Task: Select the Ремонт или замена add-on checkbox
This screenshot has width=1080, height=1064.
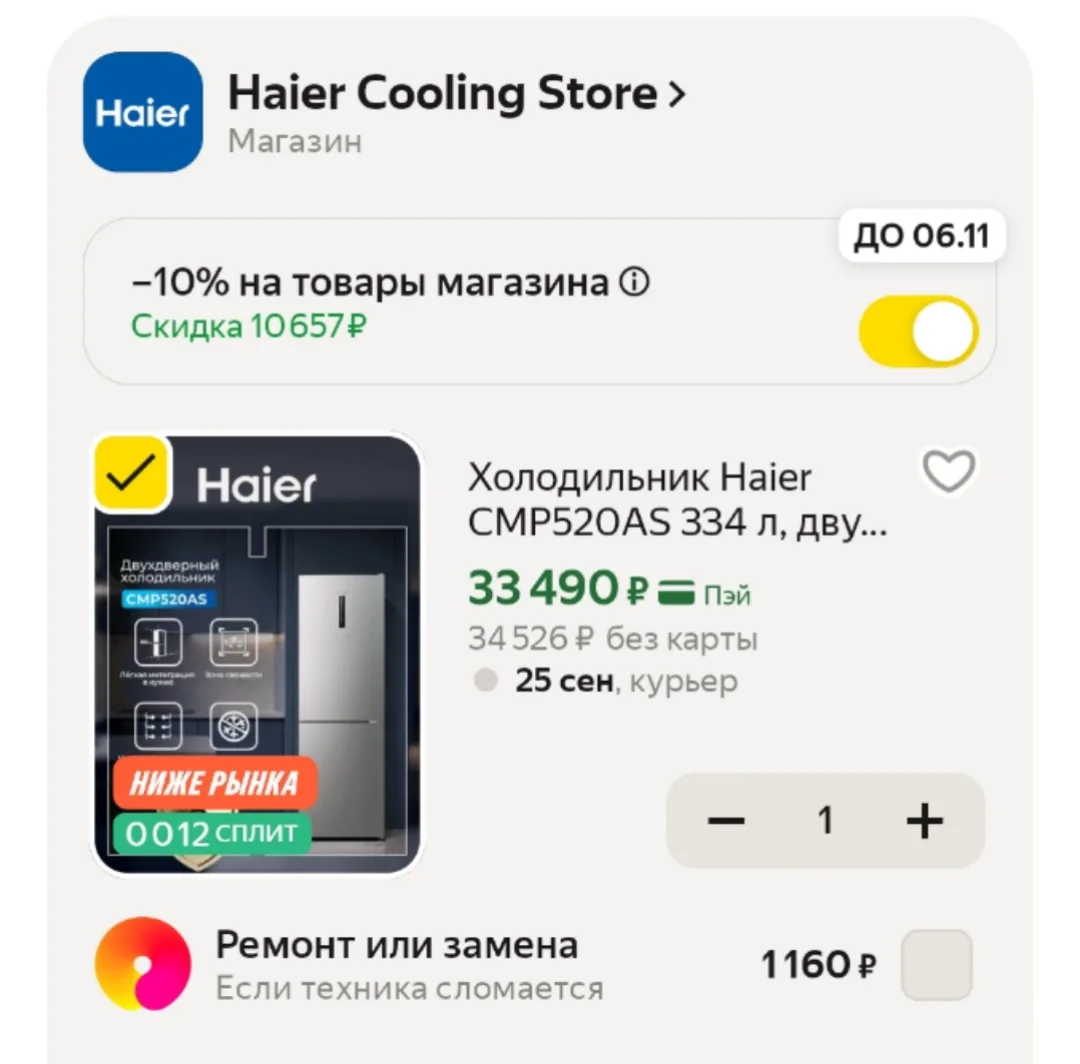Action: coord(937,964)
